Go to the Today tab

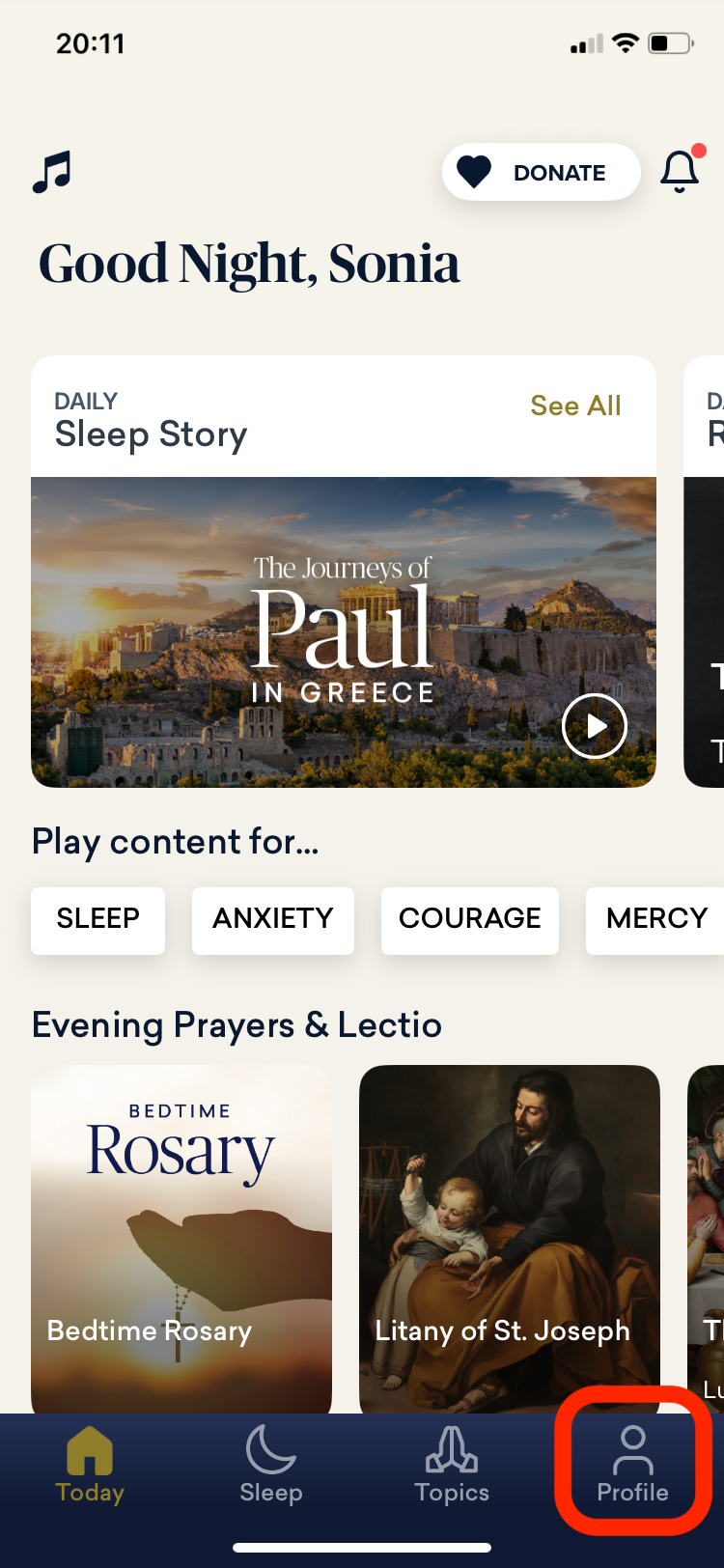(x=90, y=1466)
